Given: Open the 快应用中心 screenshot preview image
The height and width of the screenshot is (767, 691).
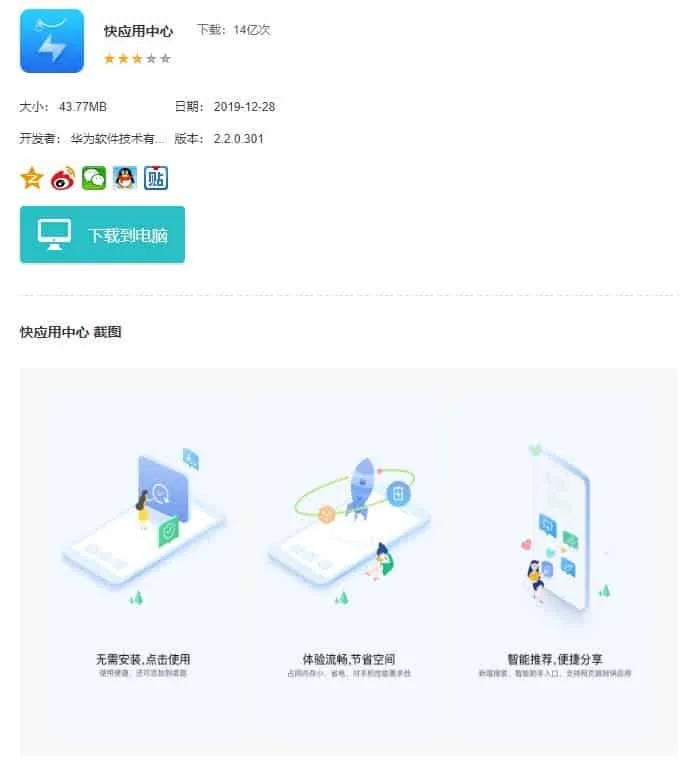Looking at the screenshot, I should (x=348, y=560).
